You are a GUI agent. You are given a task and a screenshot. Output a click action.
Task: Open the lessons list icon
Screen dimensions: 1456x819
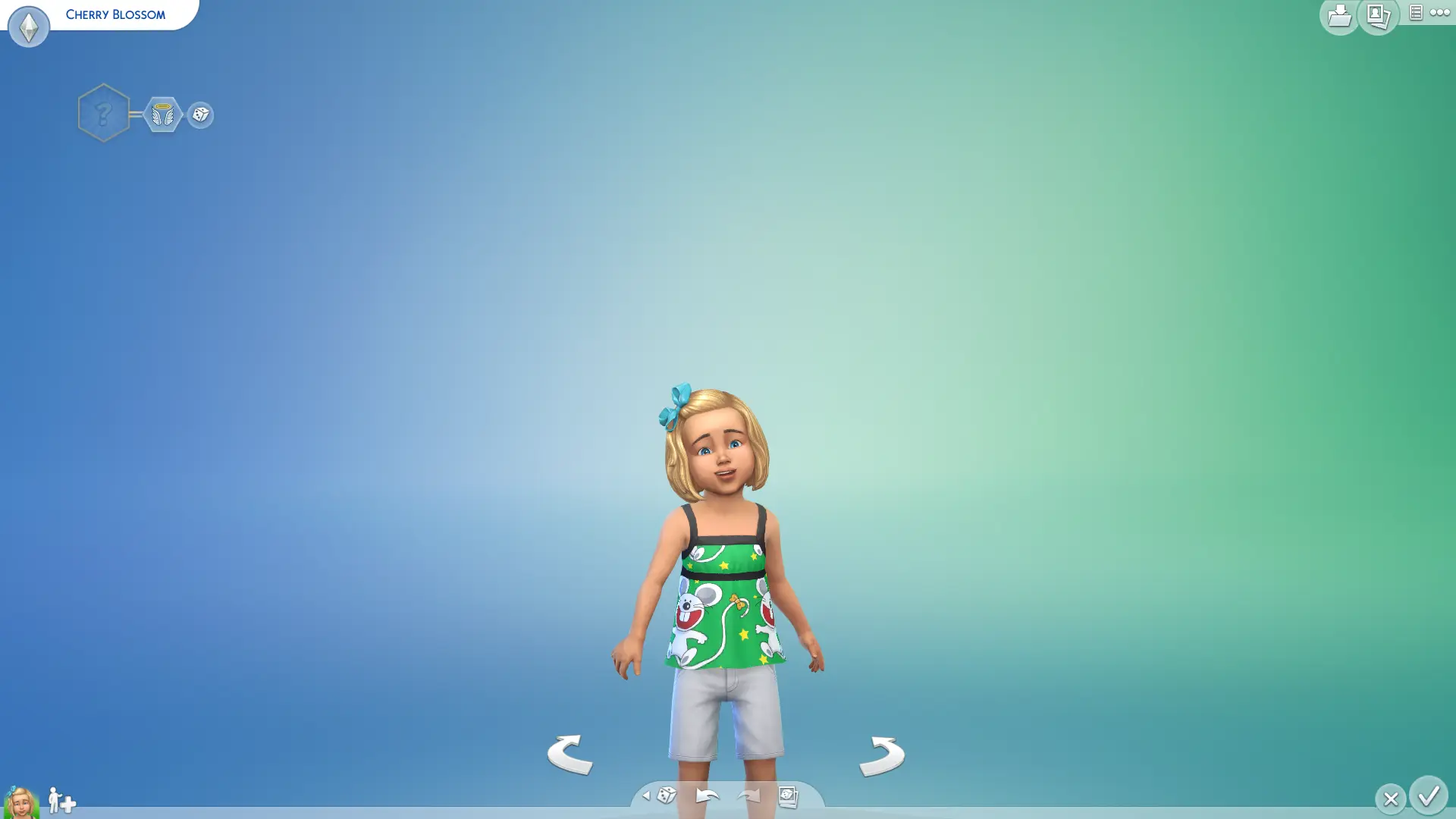(x=1416, y=12)
